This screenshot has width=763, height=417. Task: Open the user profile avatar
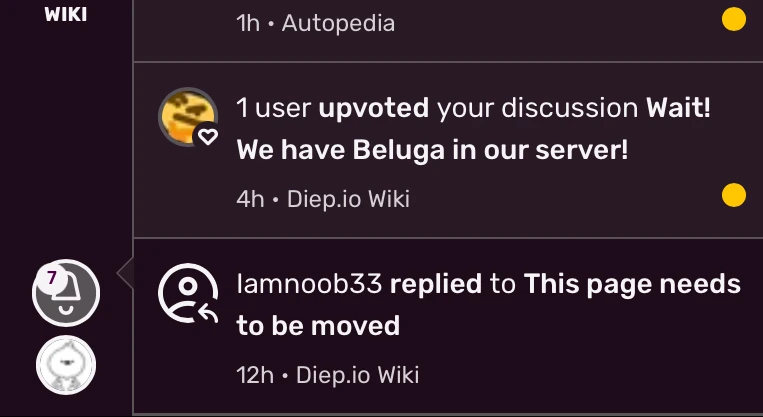[x=66, y=365]
